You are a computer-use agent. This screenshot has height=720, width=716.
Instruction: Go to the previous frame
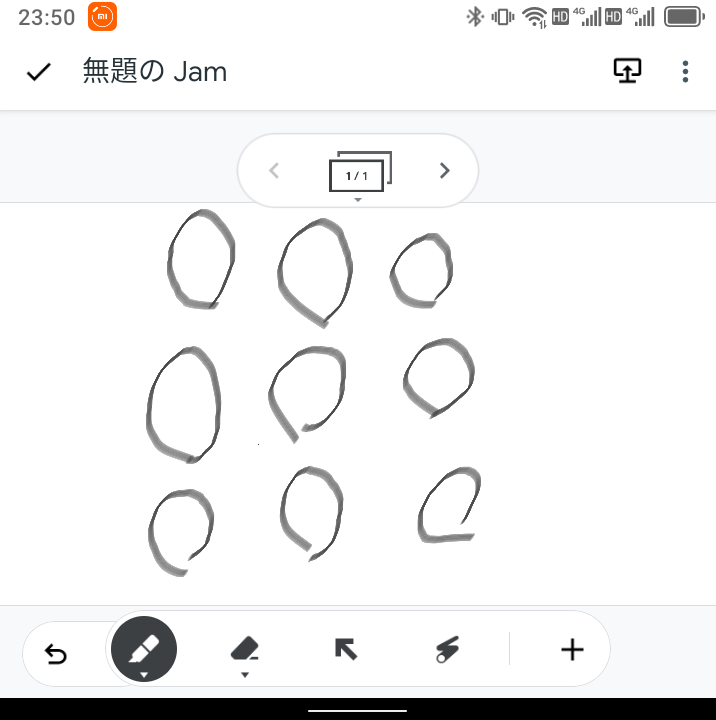coord(274,170)
